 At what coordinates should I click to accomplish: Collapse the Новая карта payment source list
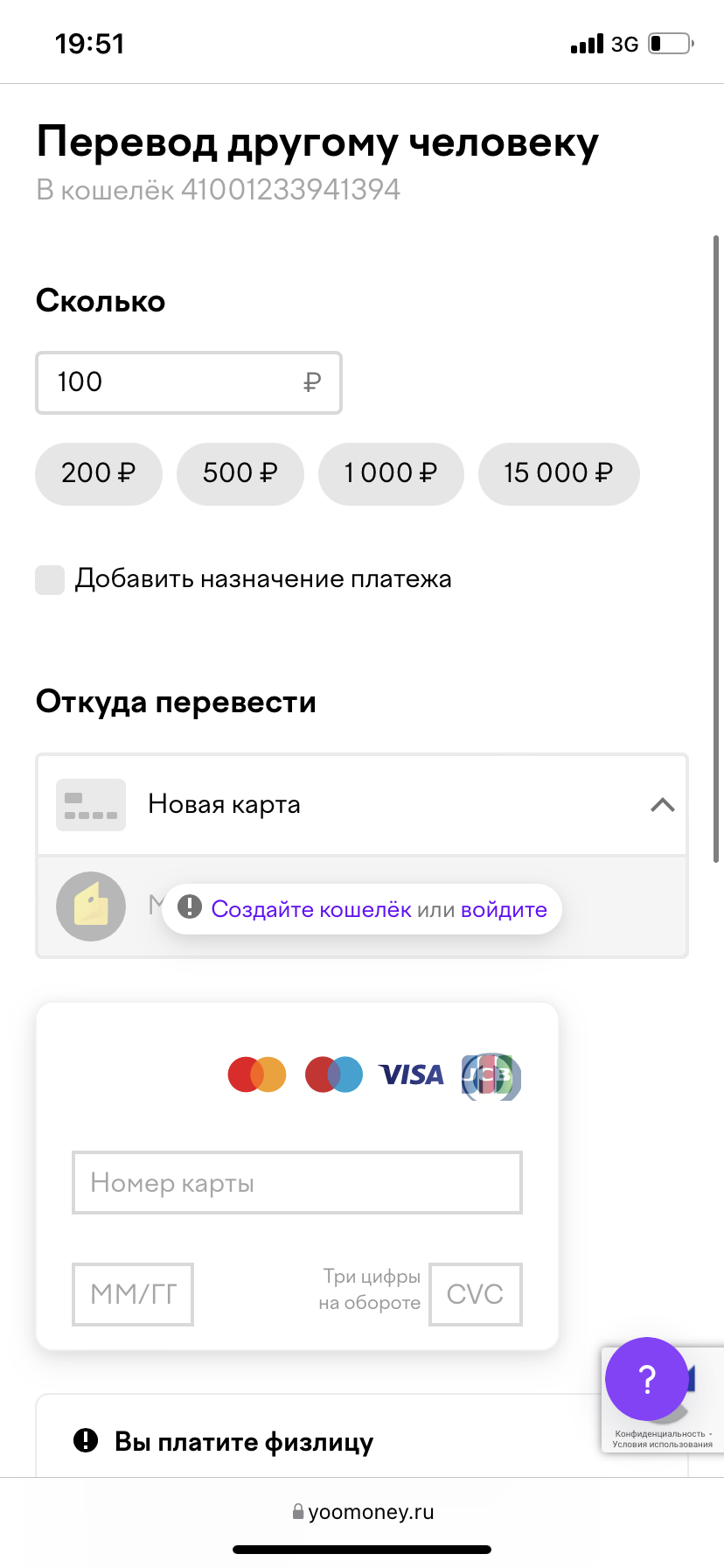click(664, 804)
